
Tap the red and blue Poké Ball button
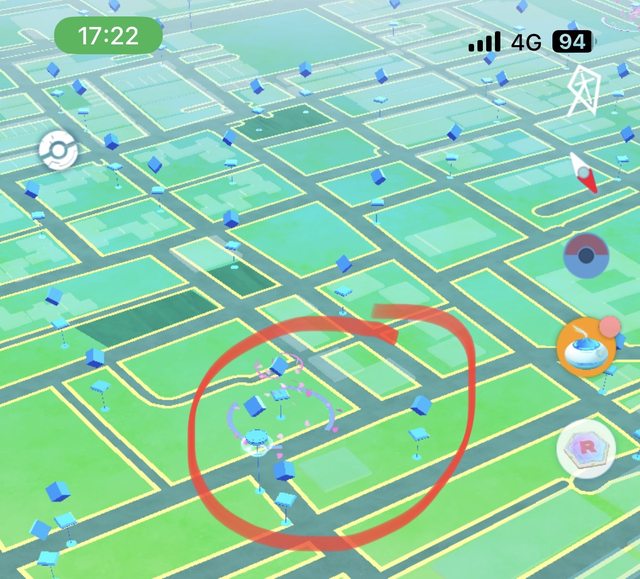[586, 256]
